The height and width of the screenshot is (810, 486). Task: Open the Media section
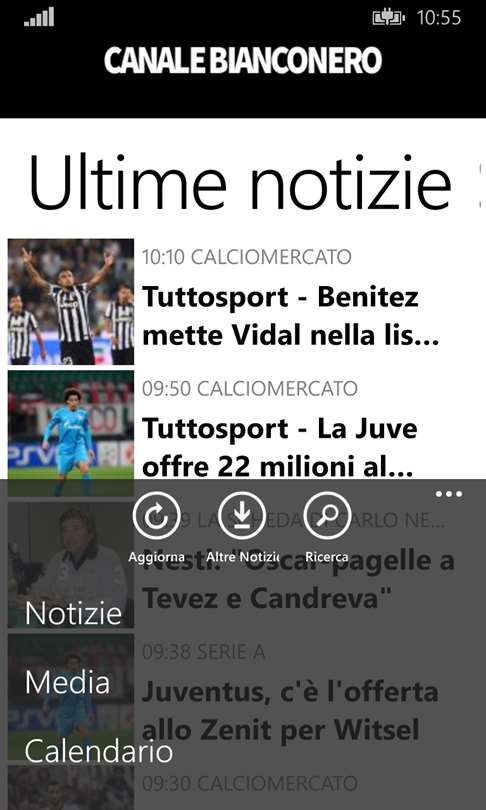[67, 682]
